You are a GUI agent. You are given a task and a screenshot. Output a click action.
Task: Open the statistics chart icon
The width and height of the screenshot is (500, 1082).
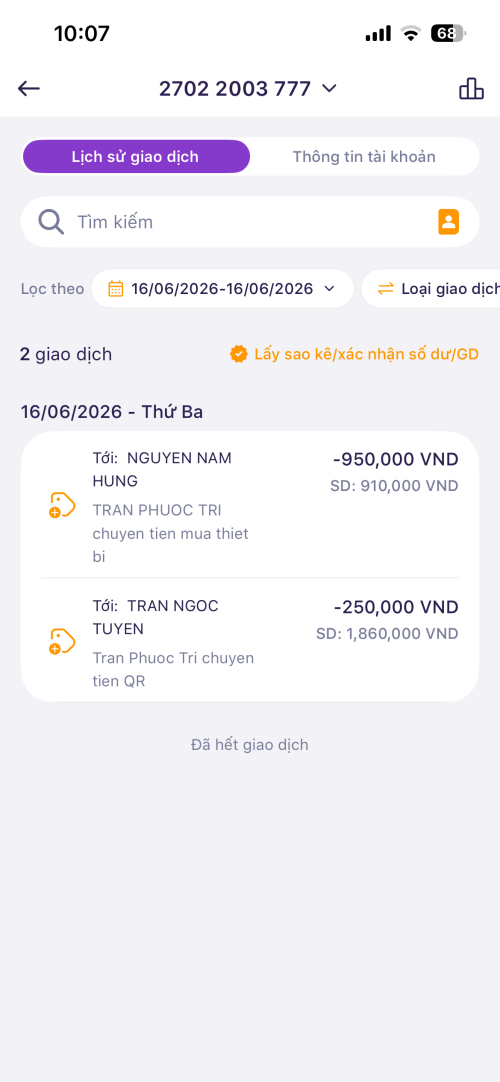[471, 88]
